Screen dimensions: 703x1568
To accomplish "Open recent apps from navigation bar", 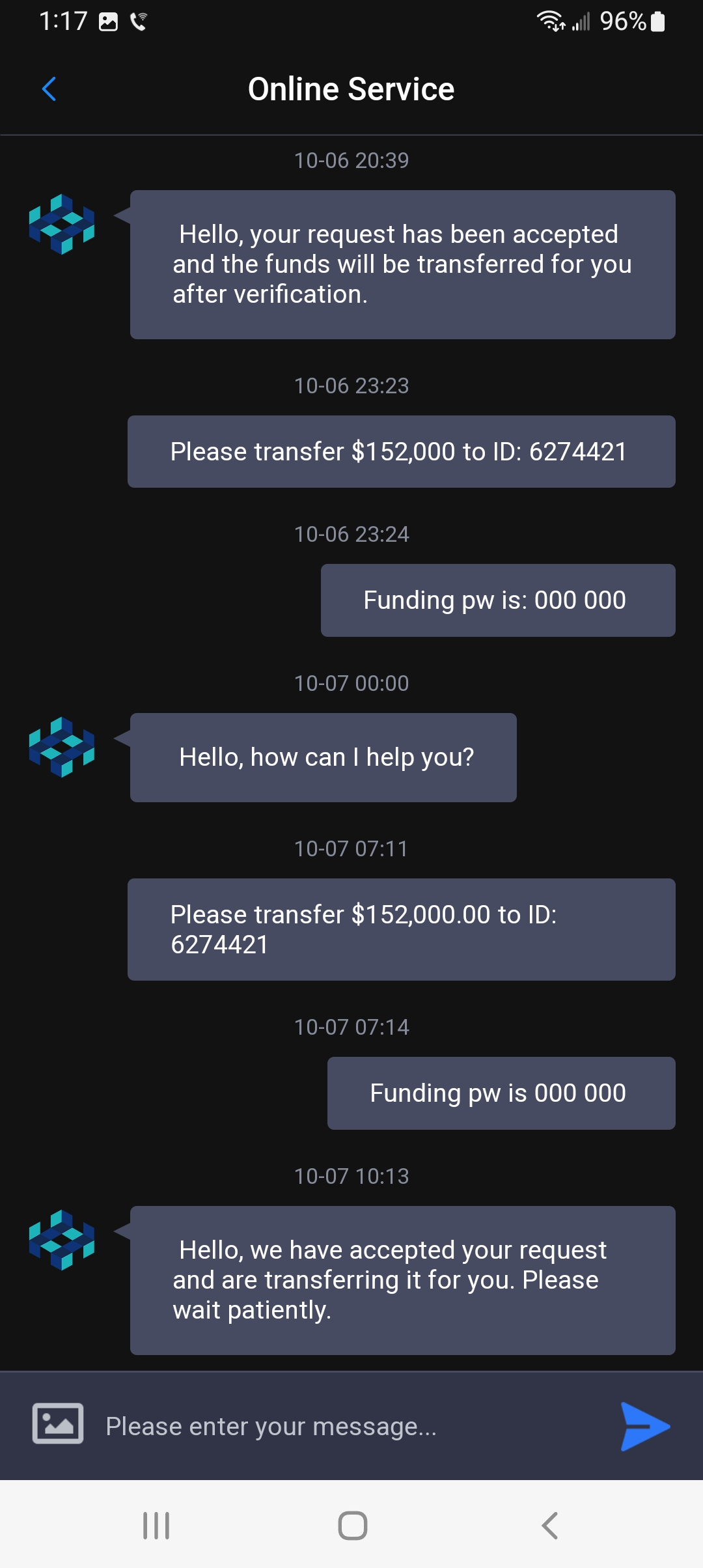I will [156, 1525].
